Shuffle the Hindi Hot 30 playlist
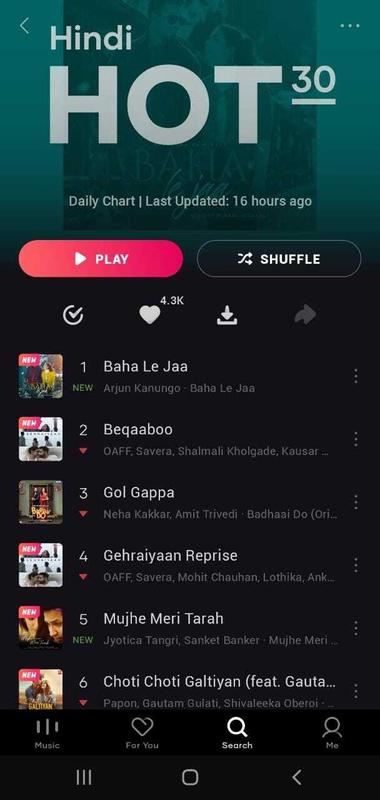The image size is (380, 800). point(278,259)
